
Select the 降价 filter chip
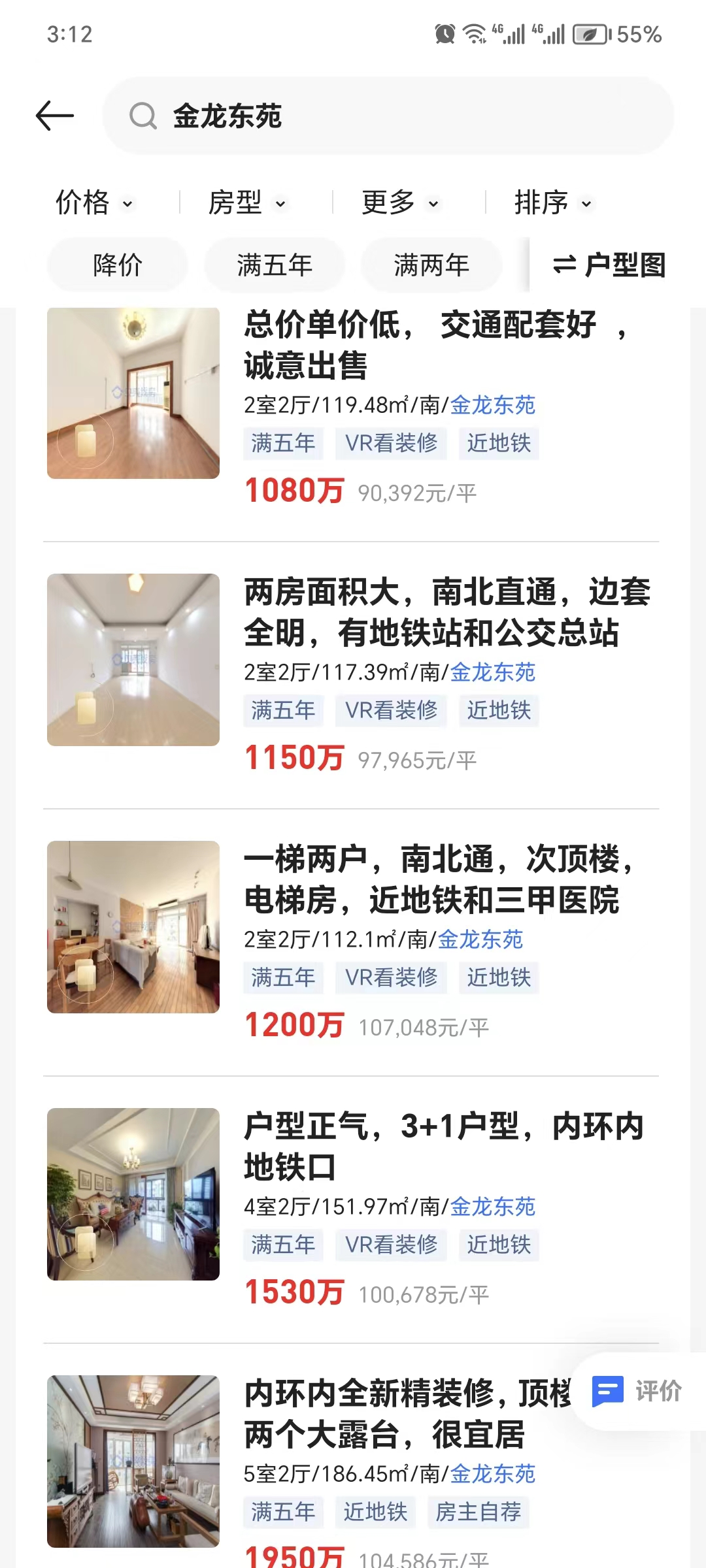[118, 265]
